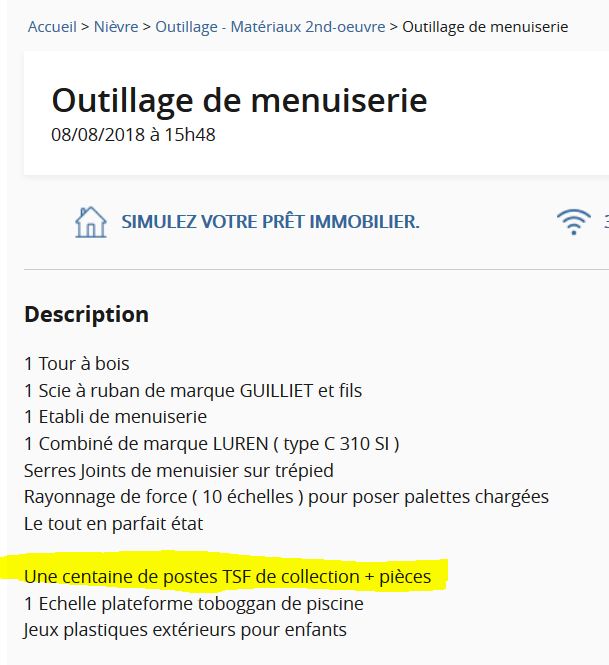Open the Nièvre breadcrumb link
The width and height of the screenshot is (609, 665).
click(116, 27)
